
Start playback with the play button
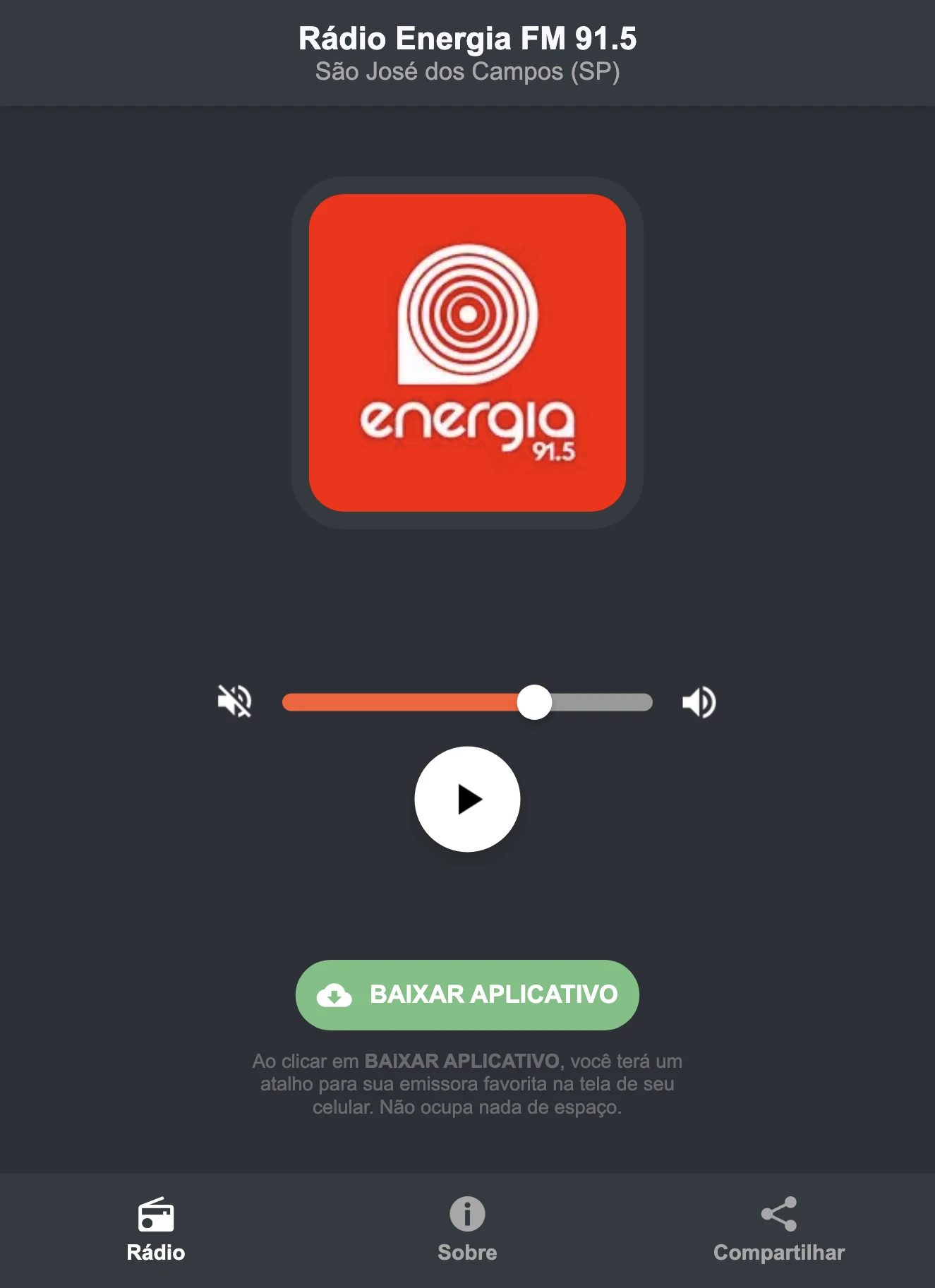click(466, 798)
